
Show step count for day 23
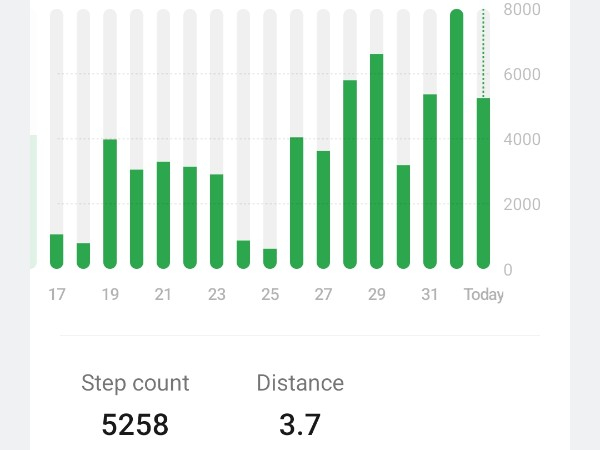[x=217, y=222]
